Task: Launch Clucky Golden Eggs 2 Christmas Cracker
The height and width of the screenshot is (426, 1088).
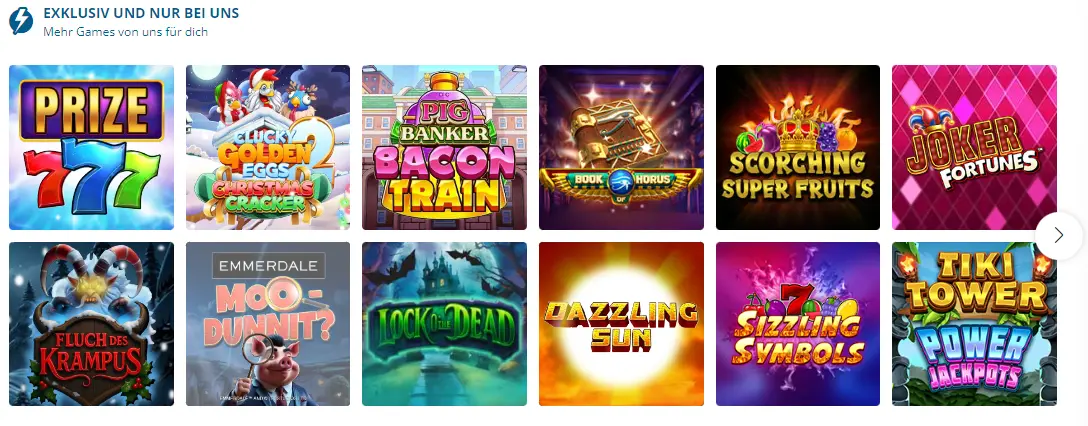Action: 268,147
